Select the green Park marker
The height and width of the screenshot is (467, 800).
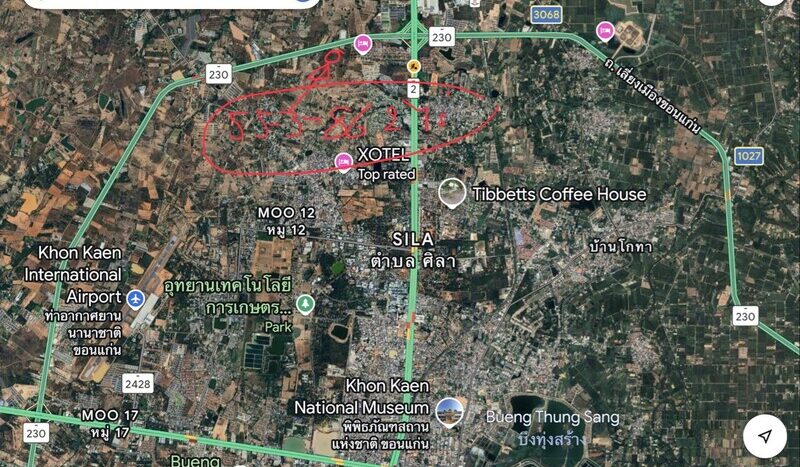point(305,304)
